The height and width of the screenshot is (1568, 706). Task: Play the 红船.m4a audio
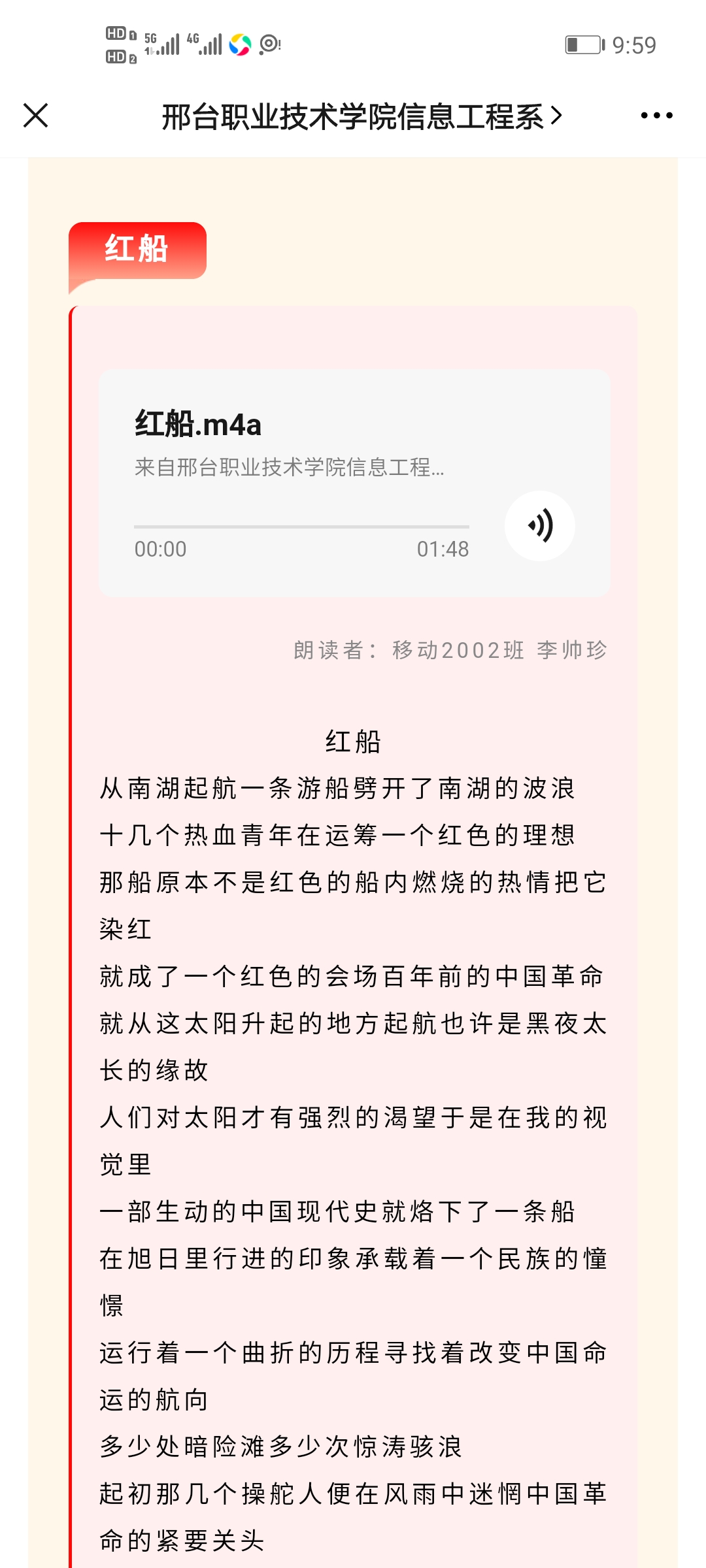[x=540, y=526]
